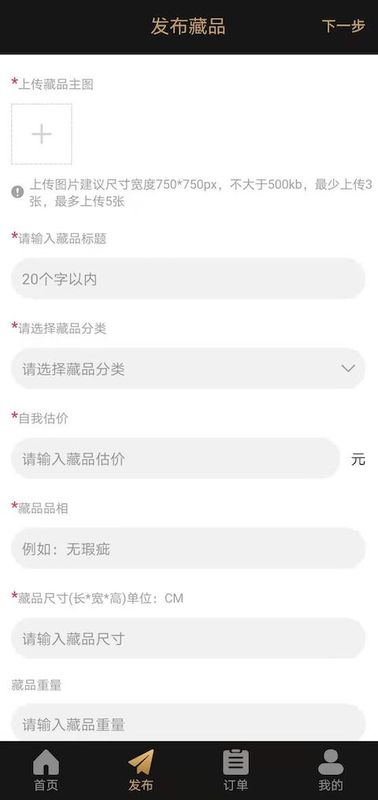
Task: Add a main image for the collectible
Action: pyautogui.click(x=41, y=134)
